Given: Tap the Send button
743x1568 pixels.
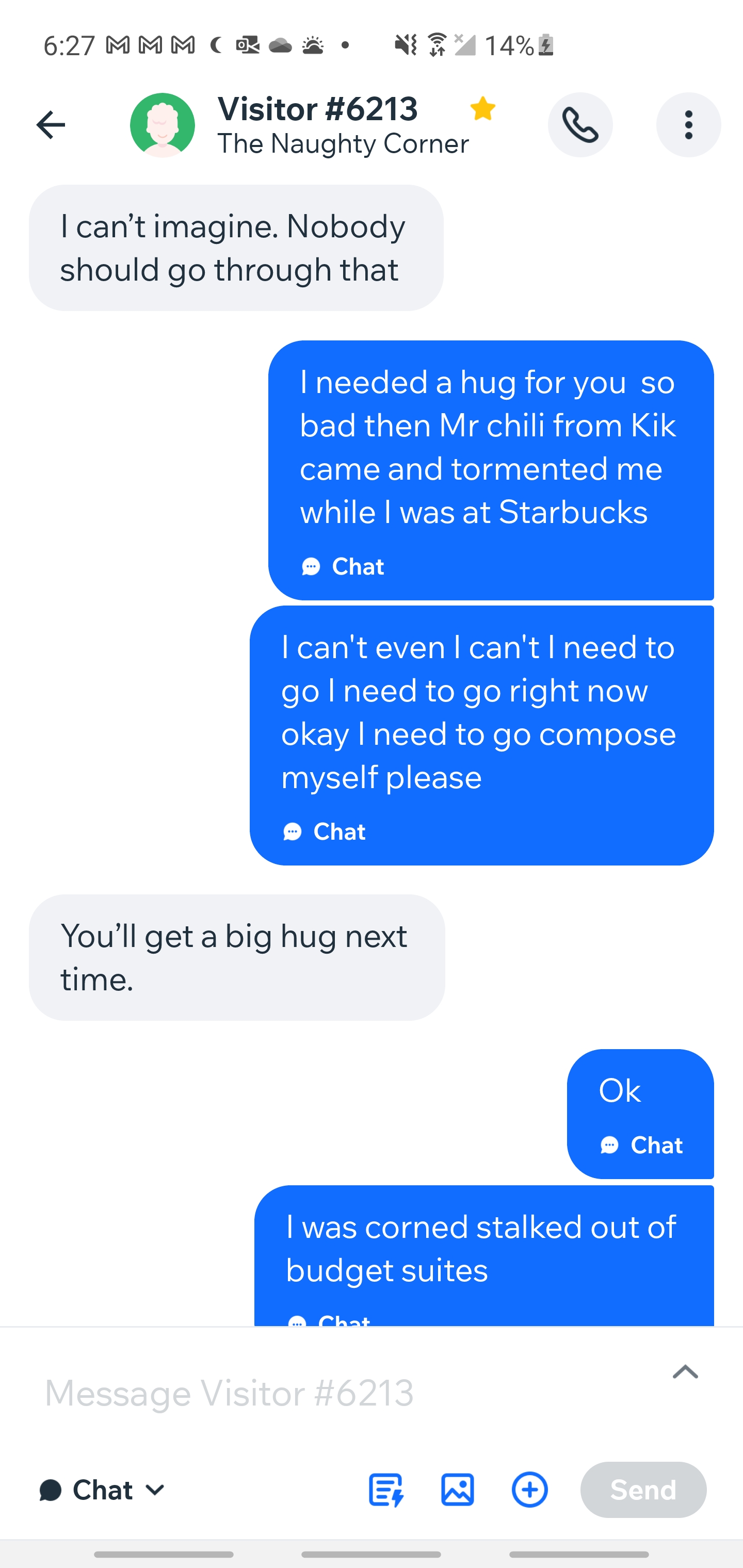Looking at the screenshot, I should click(x=643, y=1490).
